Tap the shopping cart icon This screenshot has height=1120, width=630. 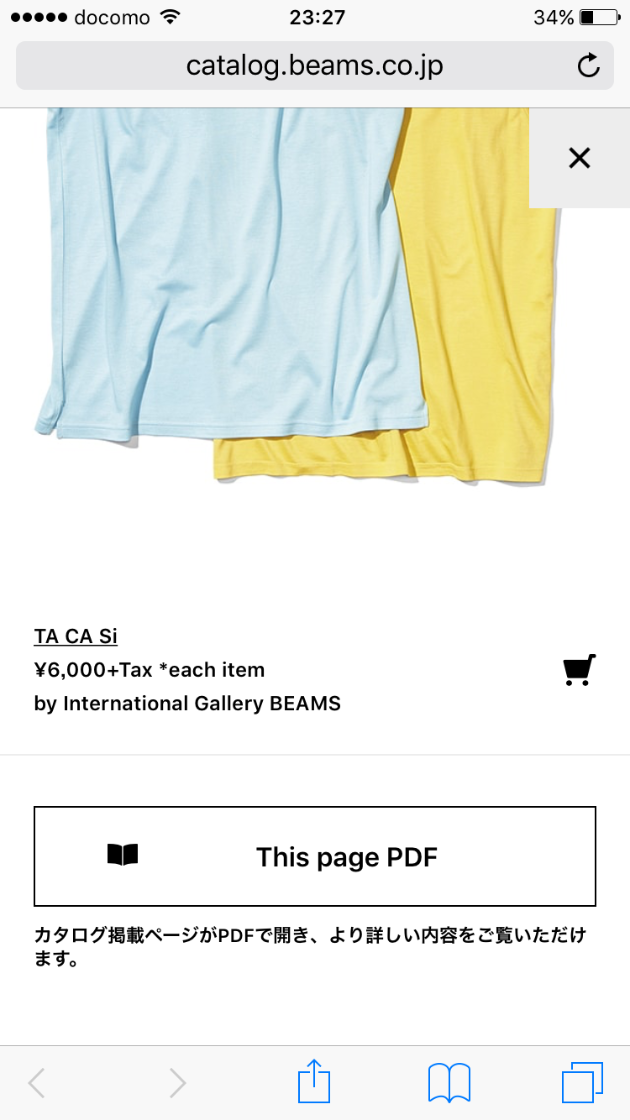tap(579, 670)
